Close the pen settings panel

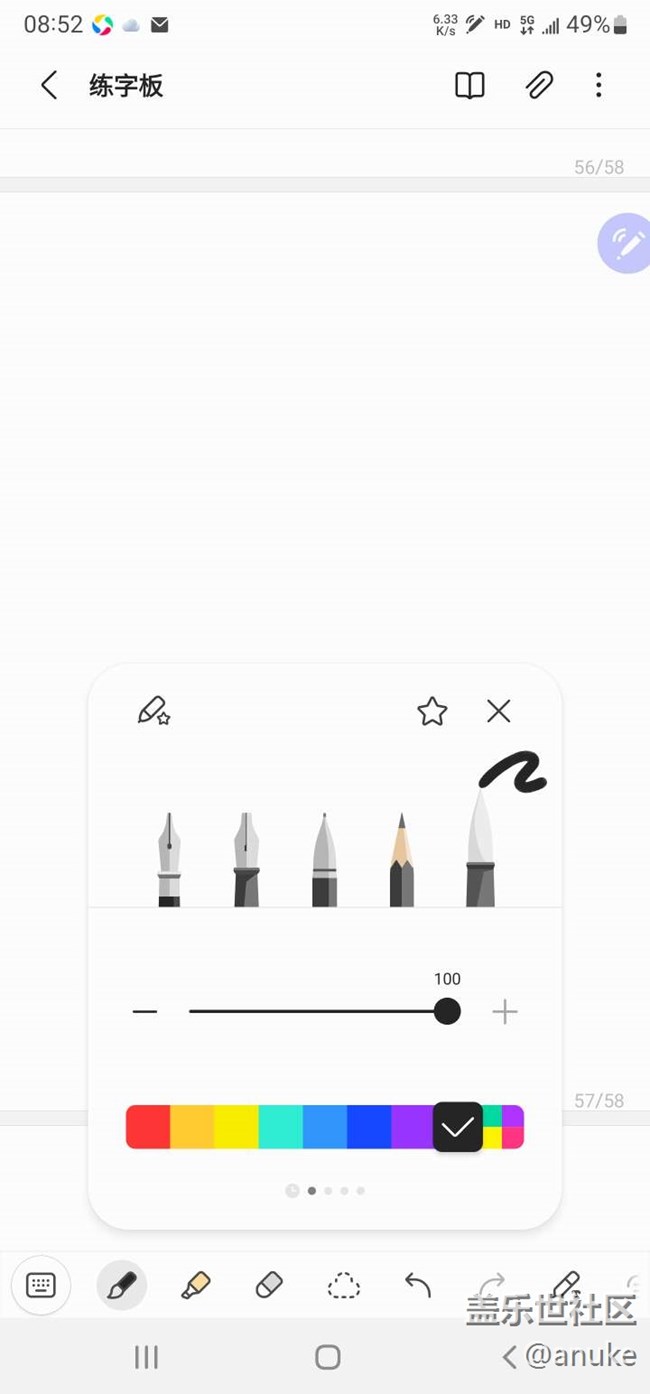point(498,711)
